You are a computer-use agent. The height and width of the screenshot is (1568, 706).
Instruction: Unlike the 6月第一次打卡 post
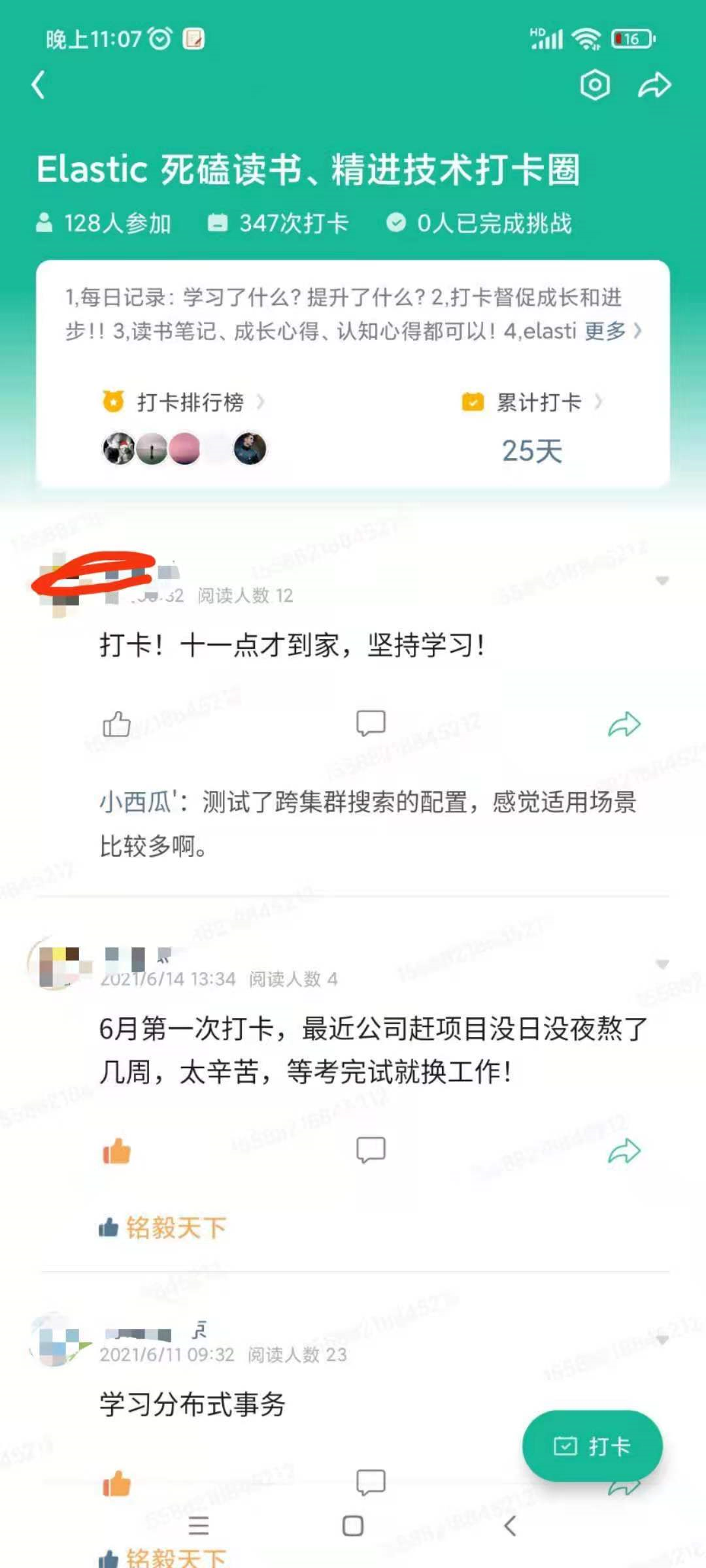pos(117,1151)
